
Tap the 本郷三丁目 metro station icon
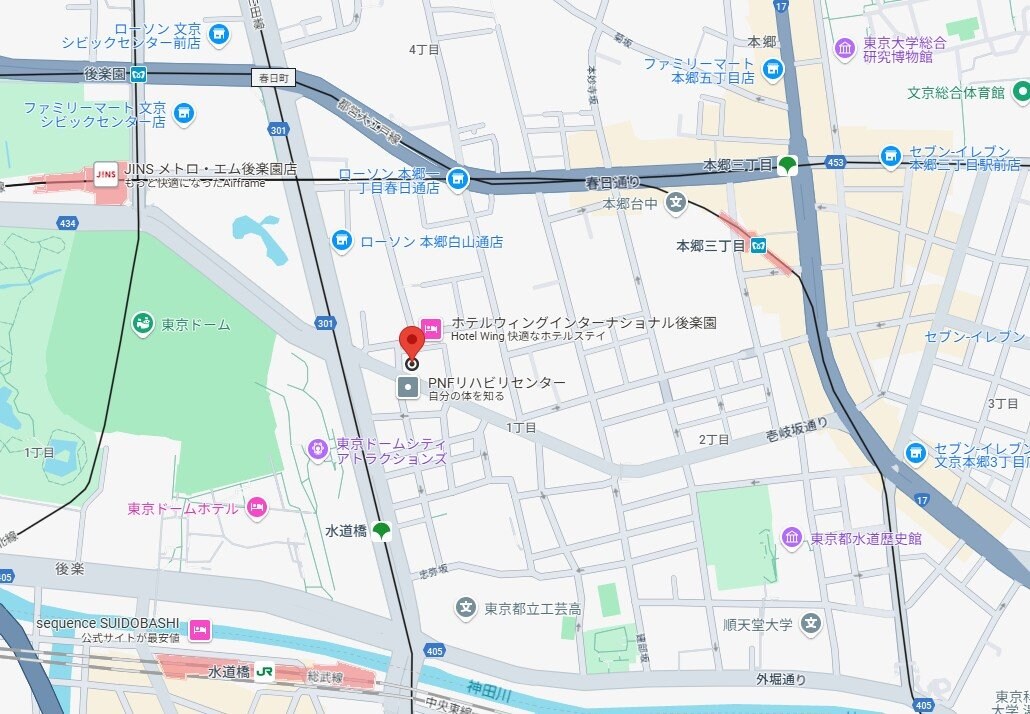(x=759, y=245)
